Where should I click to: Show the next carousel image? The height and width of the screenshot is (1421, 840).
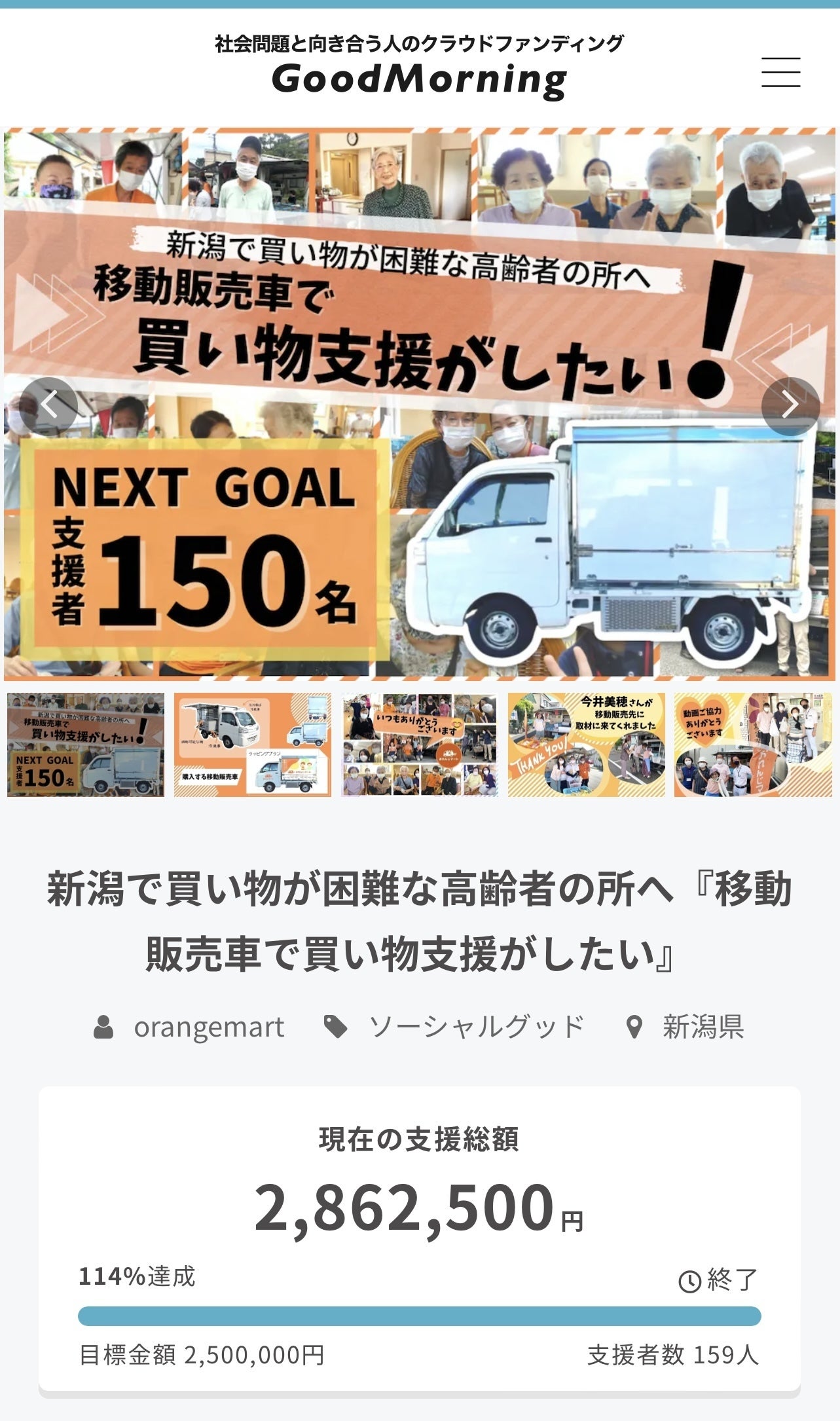790,406
